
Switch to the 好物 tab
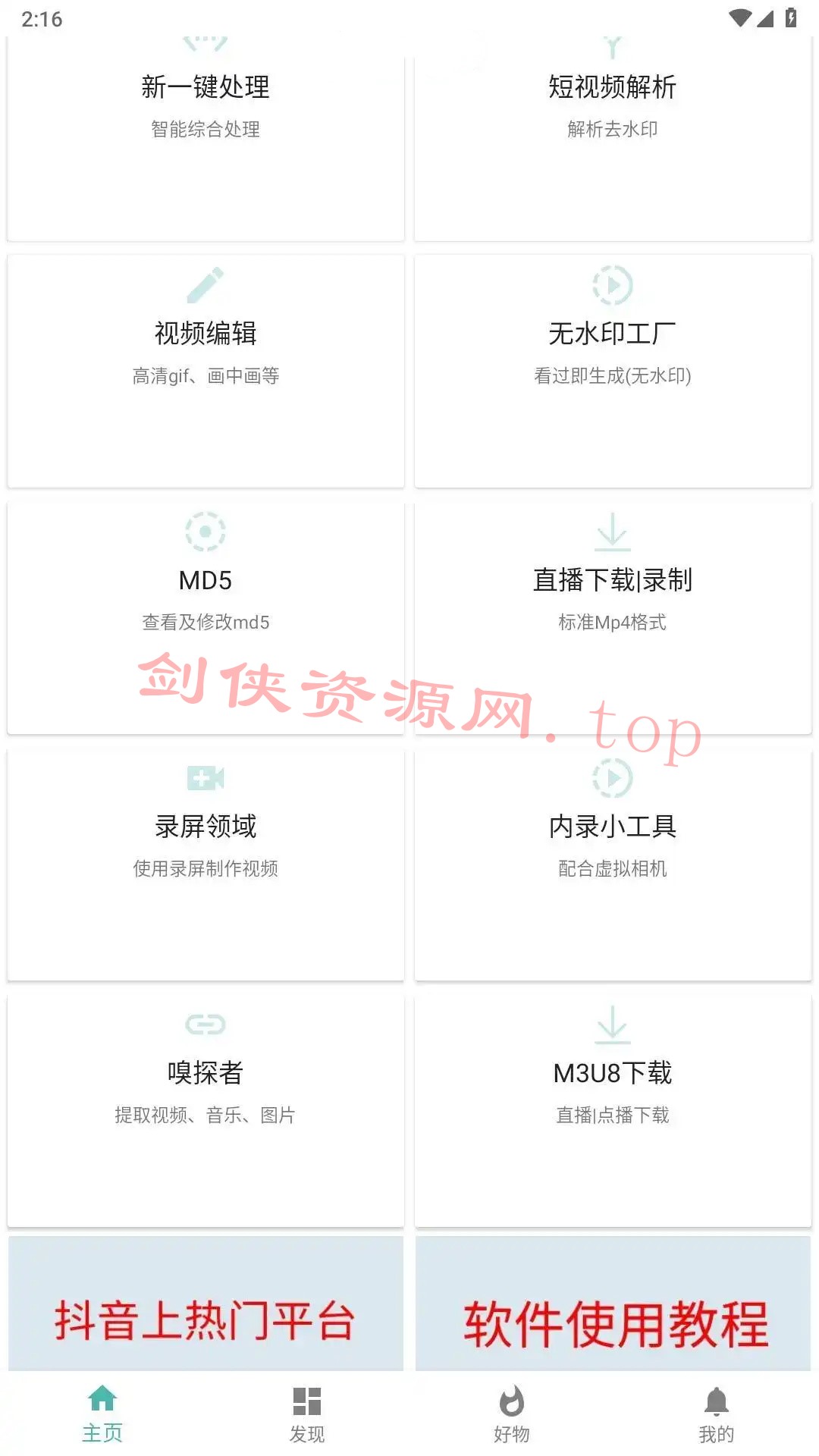click(x=512, y=1415)
